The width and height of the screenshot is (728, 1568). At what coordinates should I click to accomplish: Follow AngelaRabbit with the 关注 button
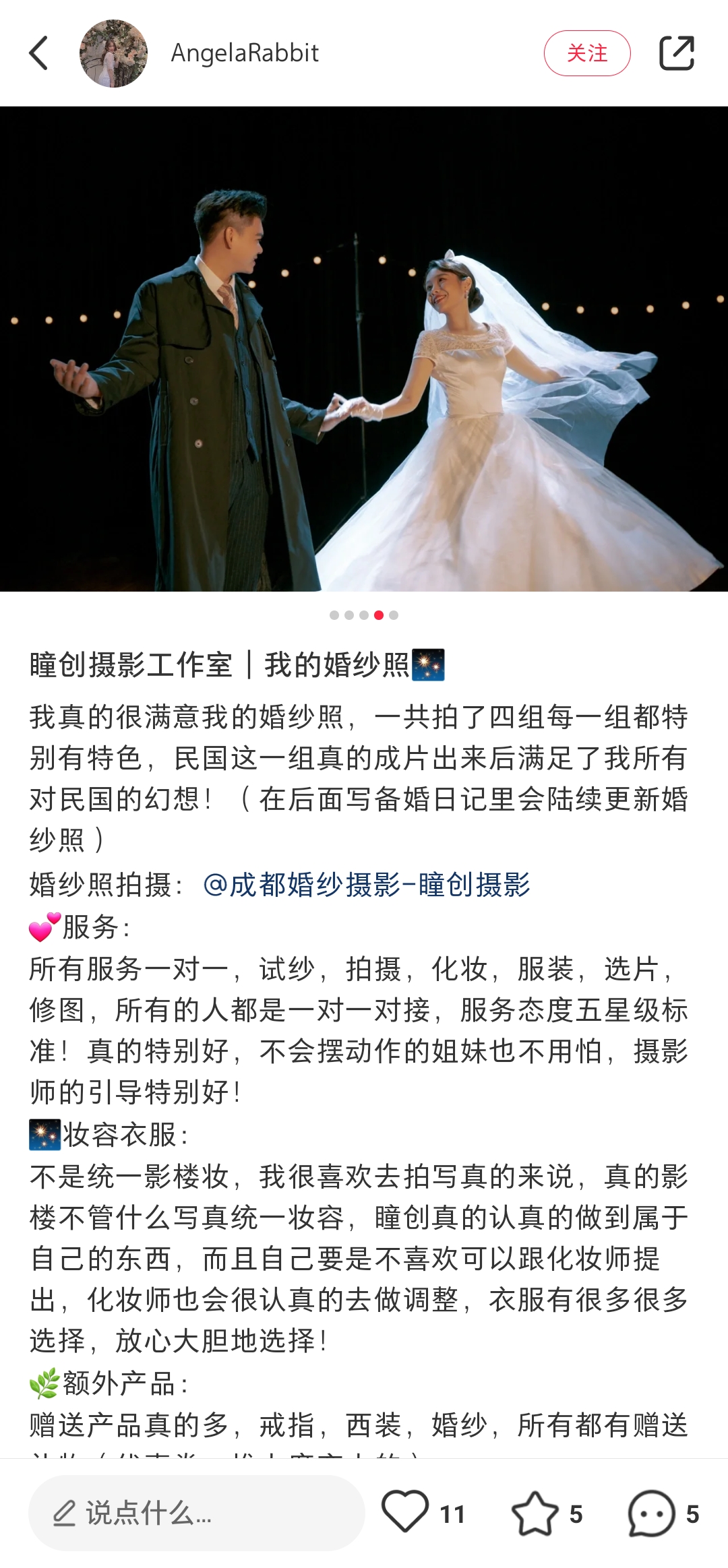pos(586,53)
